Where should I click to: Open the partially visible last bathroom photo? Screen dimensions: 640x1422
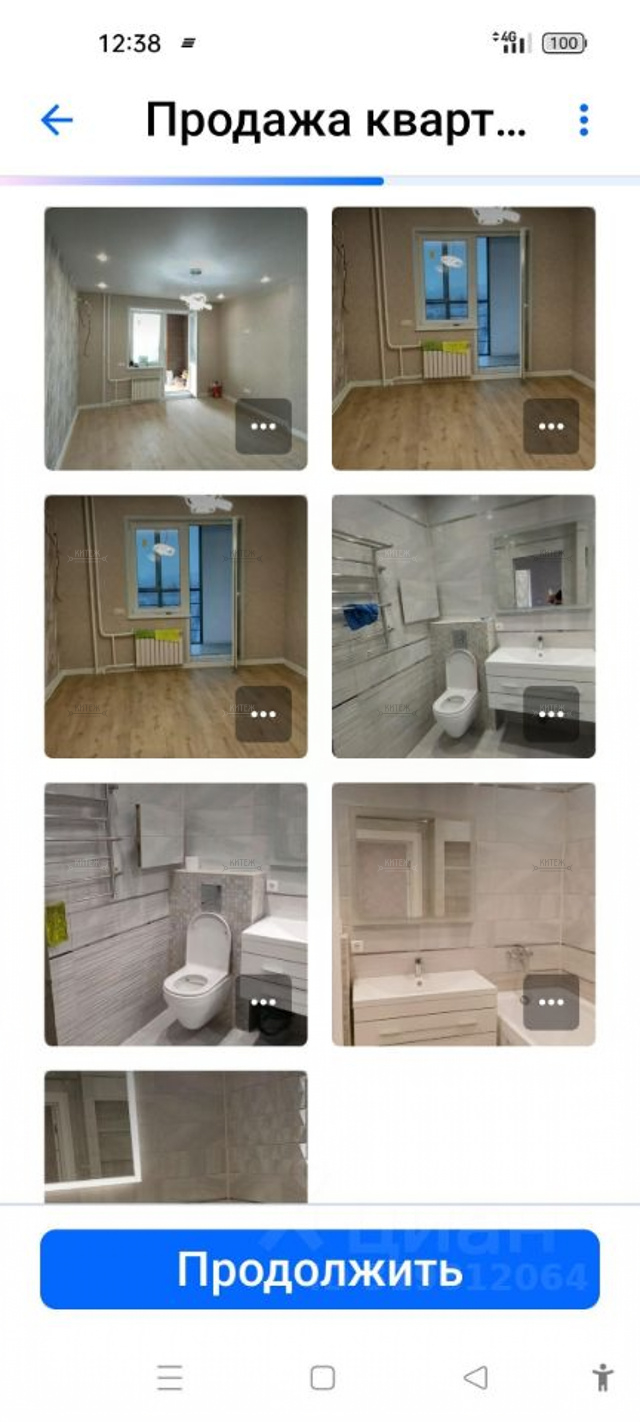tap(176, 1137)
